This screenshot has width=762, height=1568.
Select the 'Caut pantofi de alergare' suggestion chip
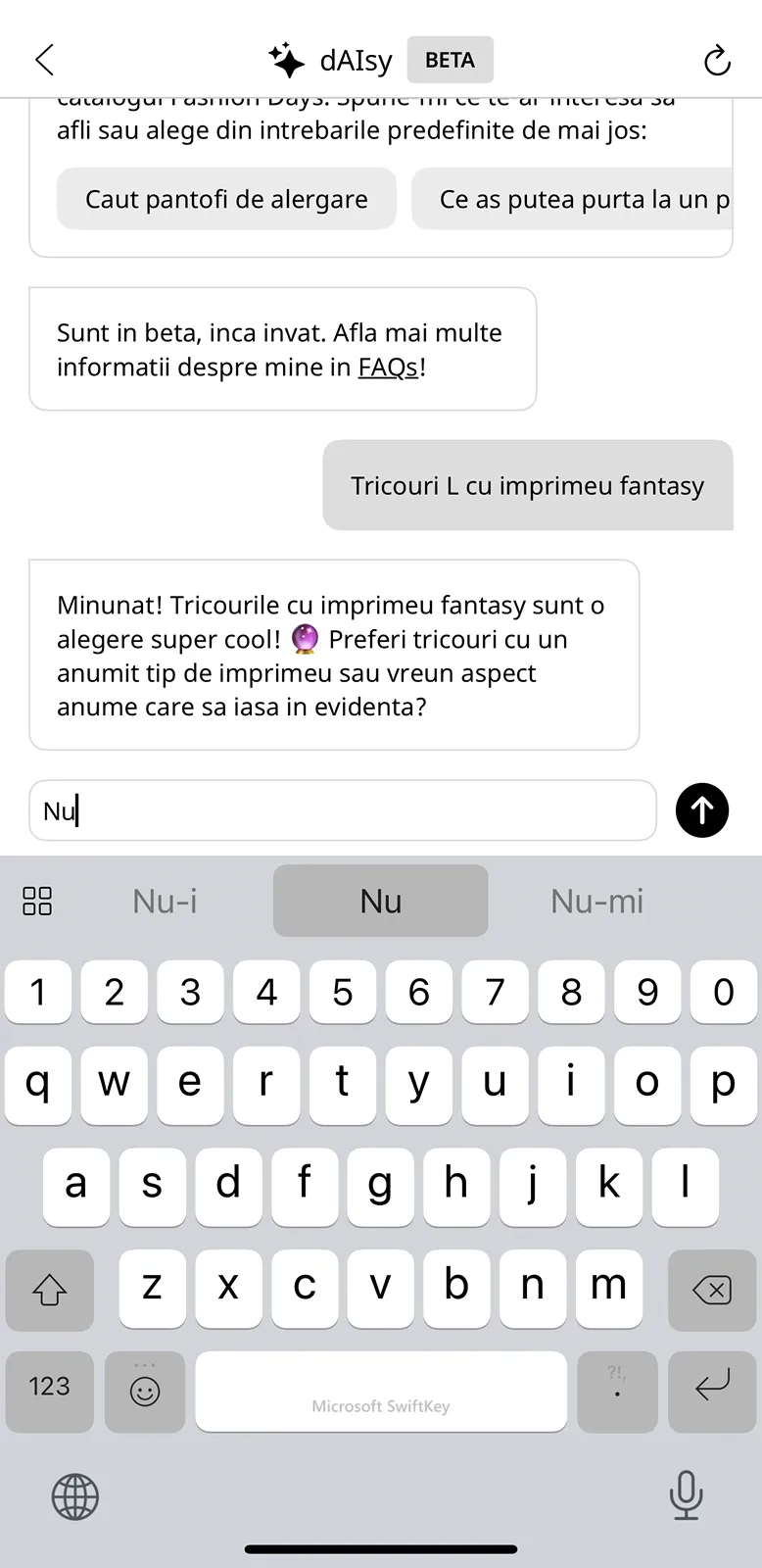[226, 199]
